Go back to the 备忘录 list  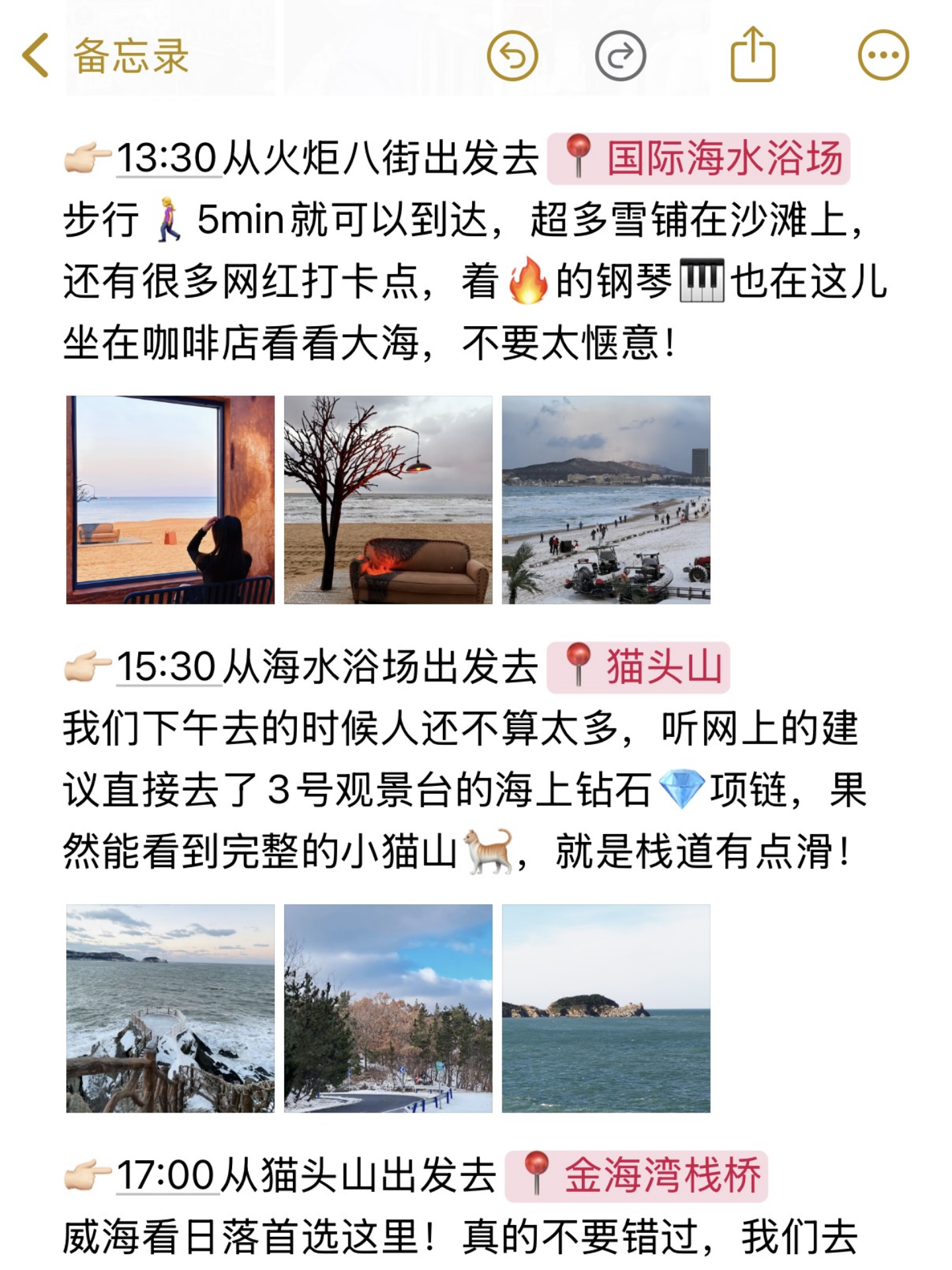(106, 56)
